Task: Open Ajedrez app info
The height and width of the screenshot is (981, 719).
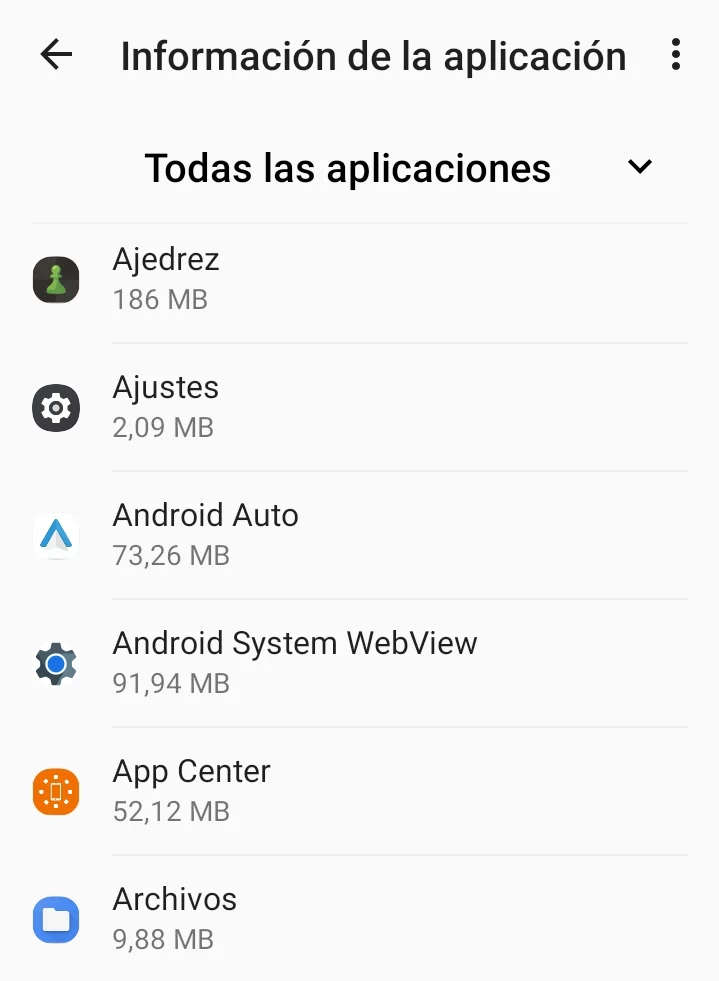Action: 360,279
